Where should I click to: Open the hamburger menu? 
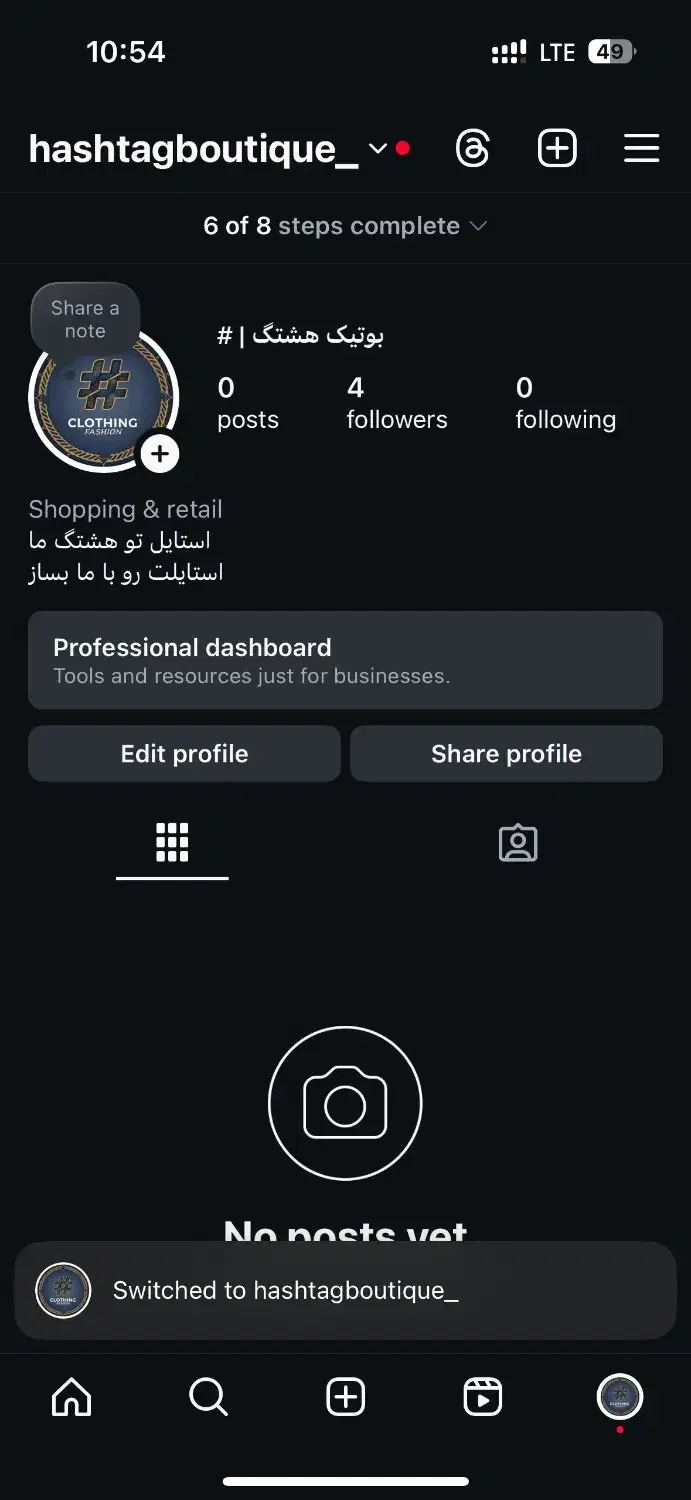coord(641,149)
